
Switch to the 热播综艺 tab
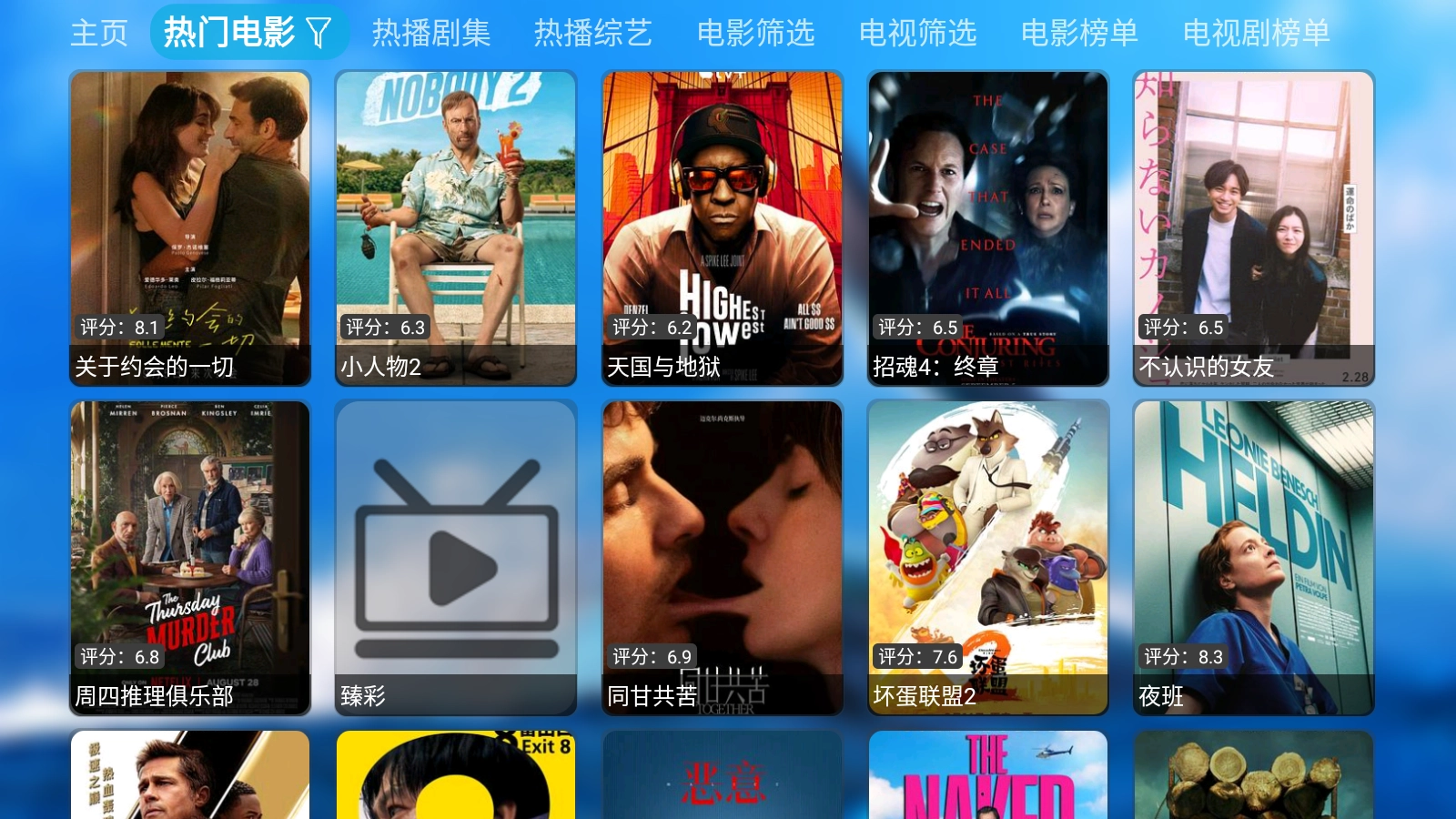[592, 34]
